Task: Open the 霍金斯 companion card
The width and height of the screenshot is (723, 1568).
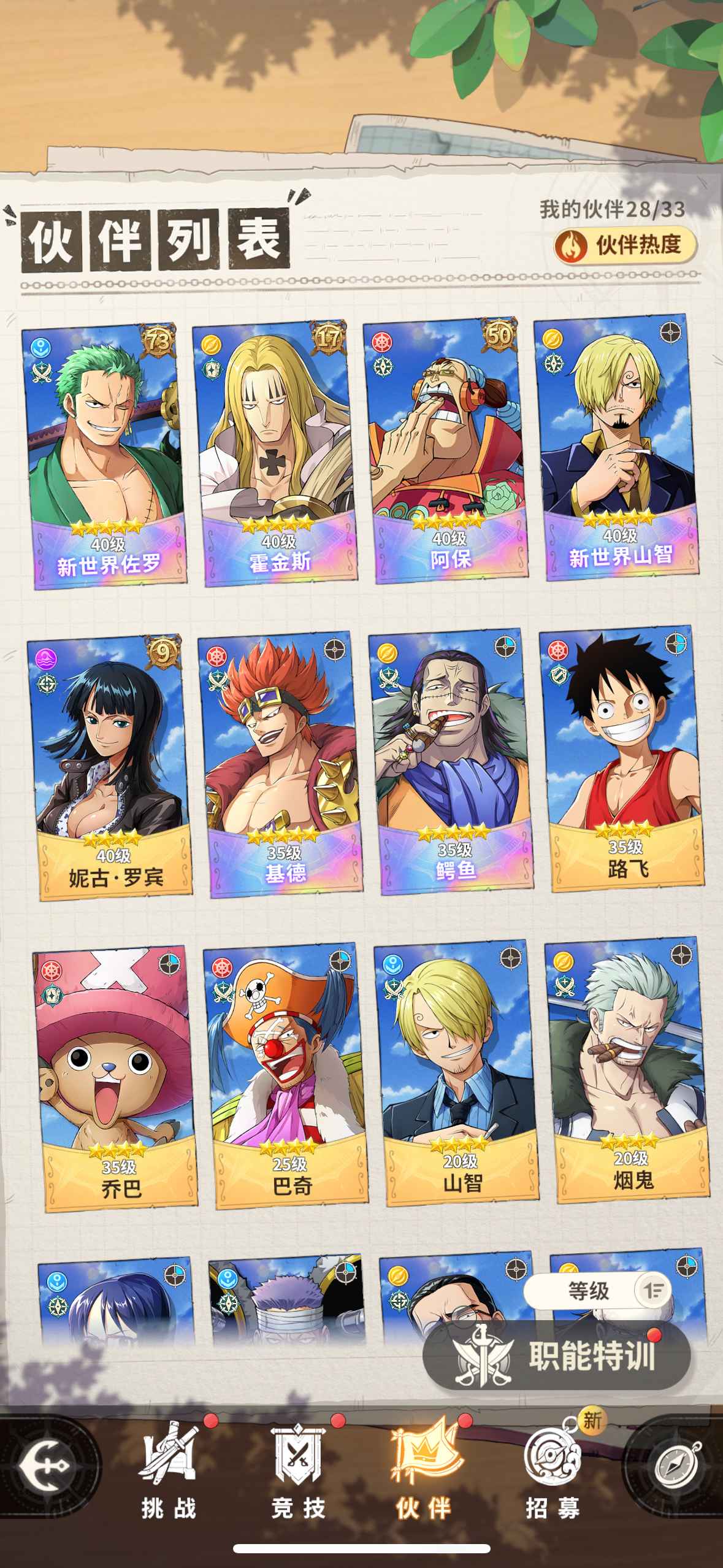Action: point(276,454)
